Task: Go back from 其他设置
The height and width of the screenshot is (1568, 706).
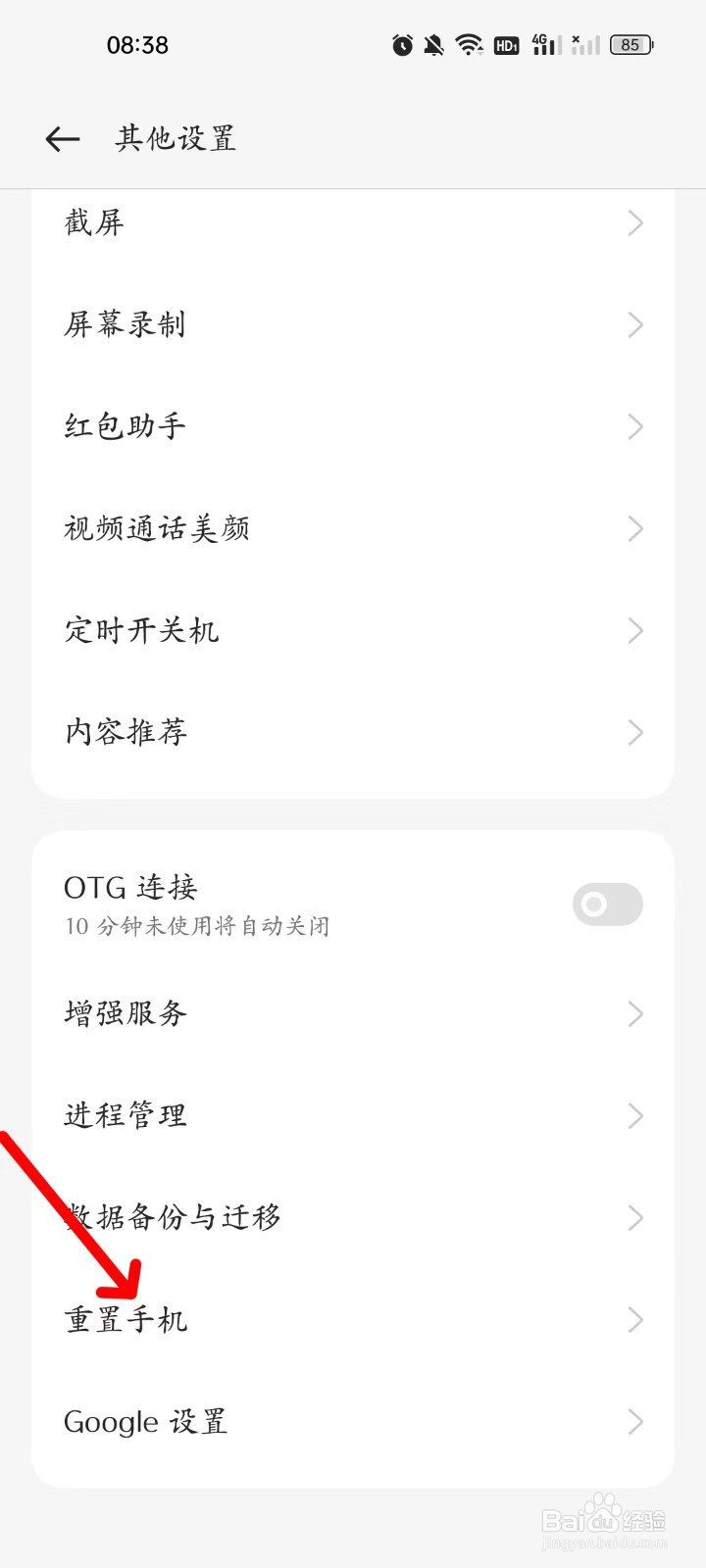Action: click(x=62, y=139)
